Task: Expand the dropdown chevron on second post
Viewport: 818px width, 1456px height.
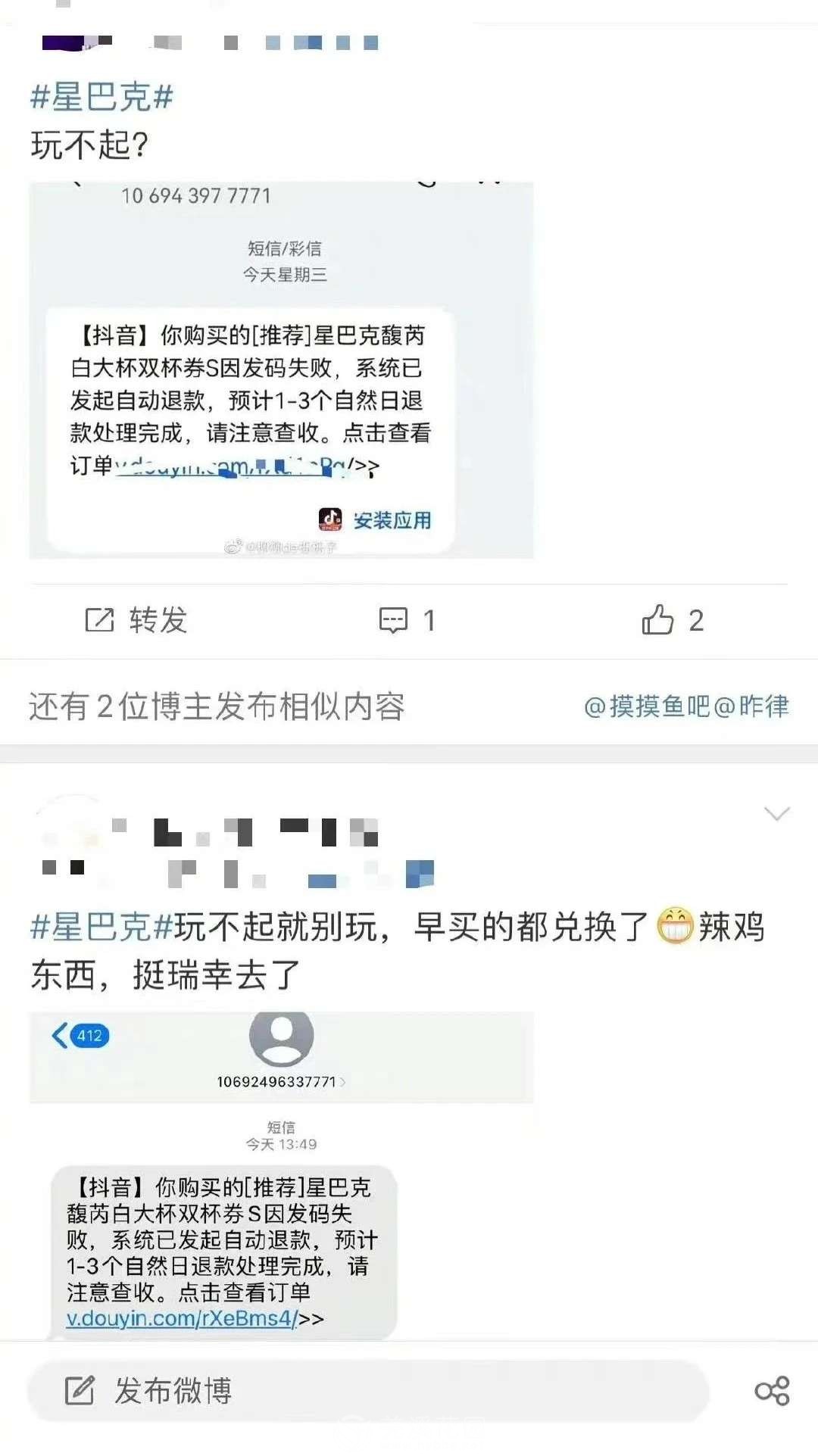Action: [x=777, y=814]
